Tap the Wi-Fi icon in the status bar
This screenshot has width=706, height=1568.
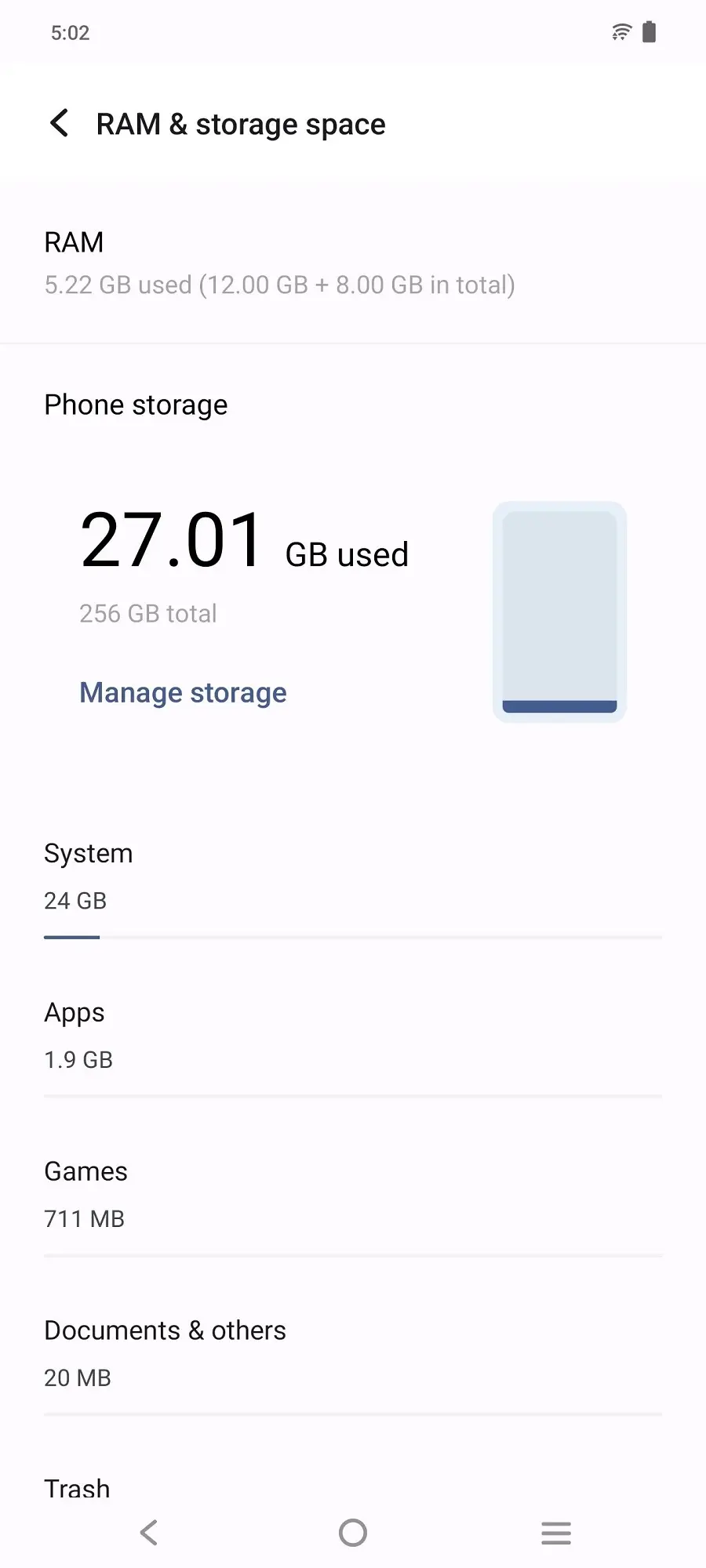[x=620, y=31]
